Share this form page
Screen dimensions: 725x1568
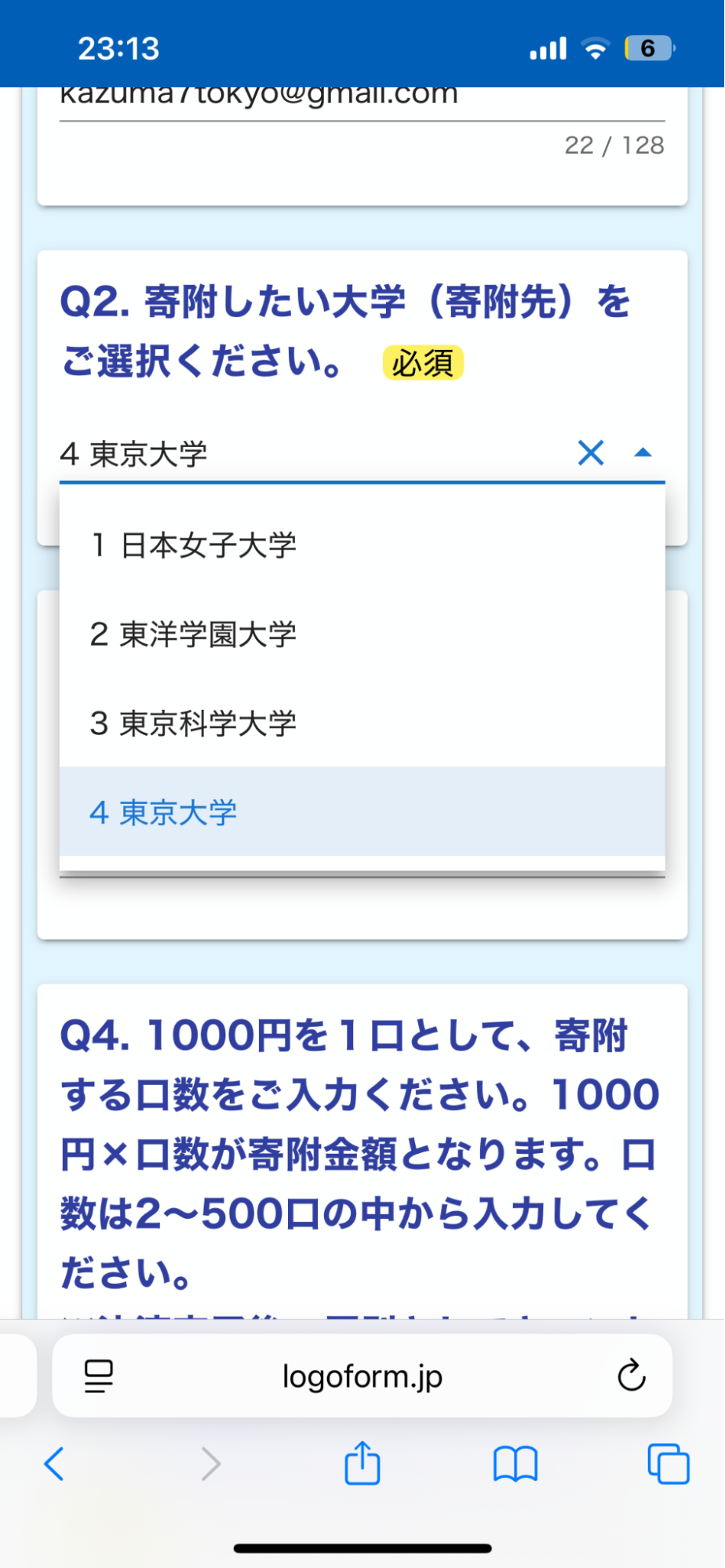pyautogui.click(x=362, y=1464)
